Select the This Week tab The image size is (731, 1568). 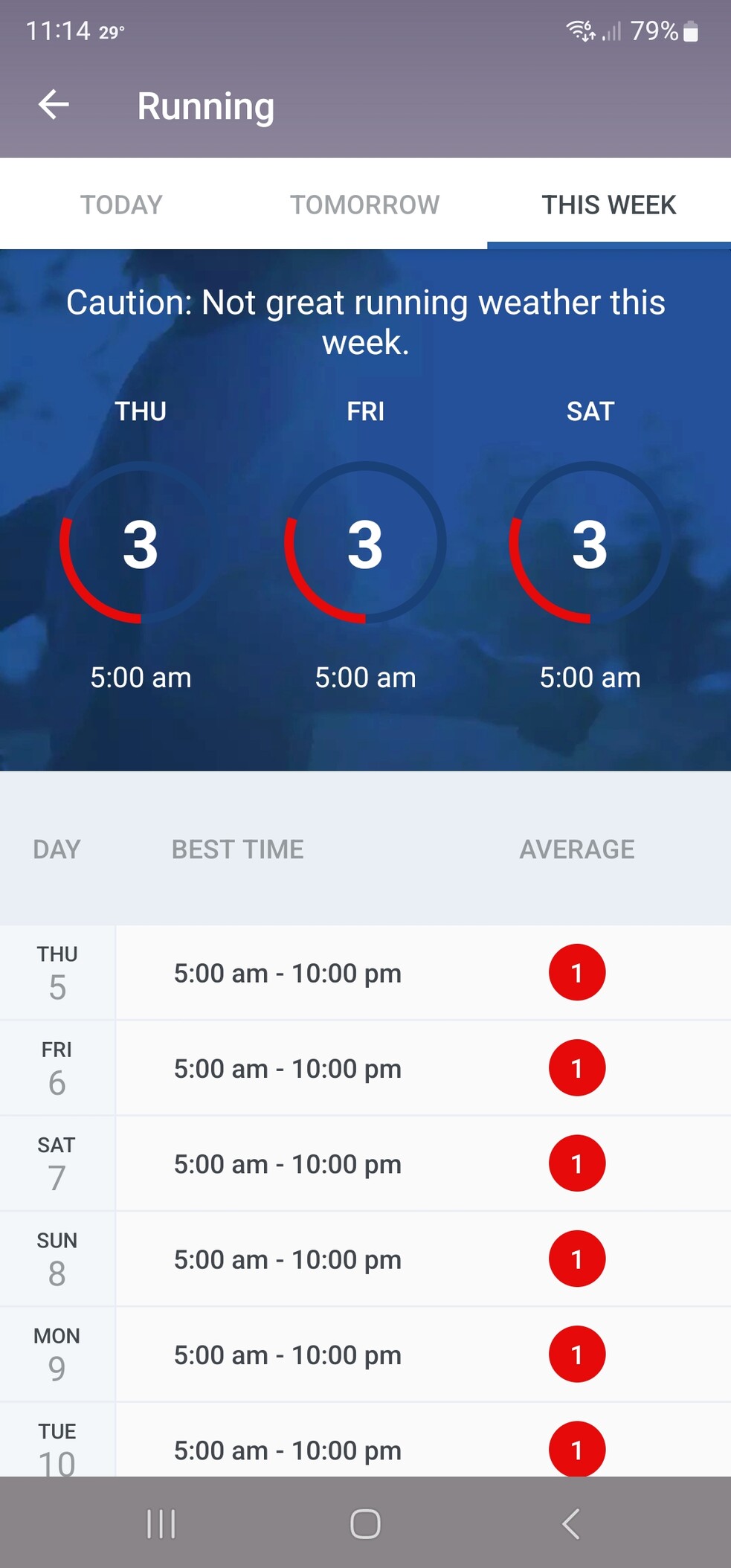(x=608, y=205)
